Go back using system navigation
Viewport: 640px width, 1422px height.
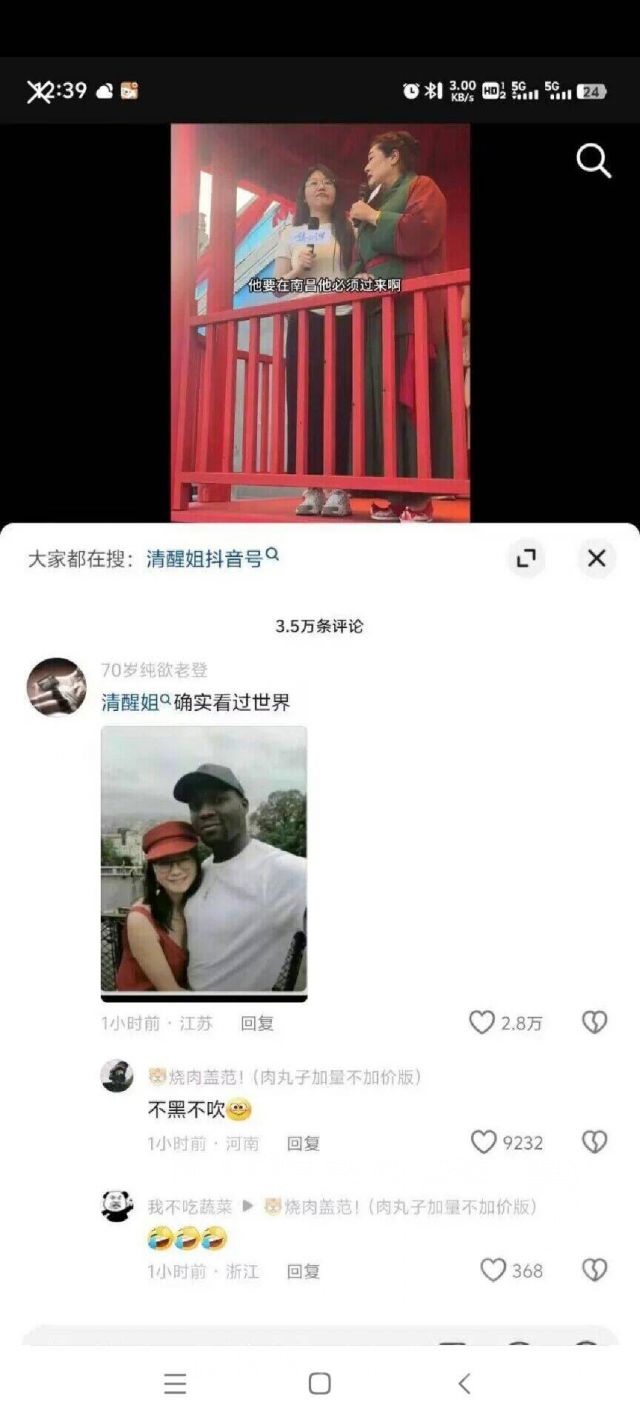point(464,1383)
